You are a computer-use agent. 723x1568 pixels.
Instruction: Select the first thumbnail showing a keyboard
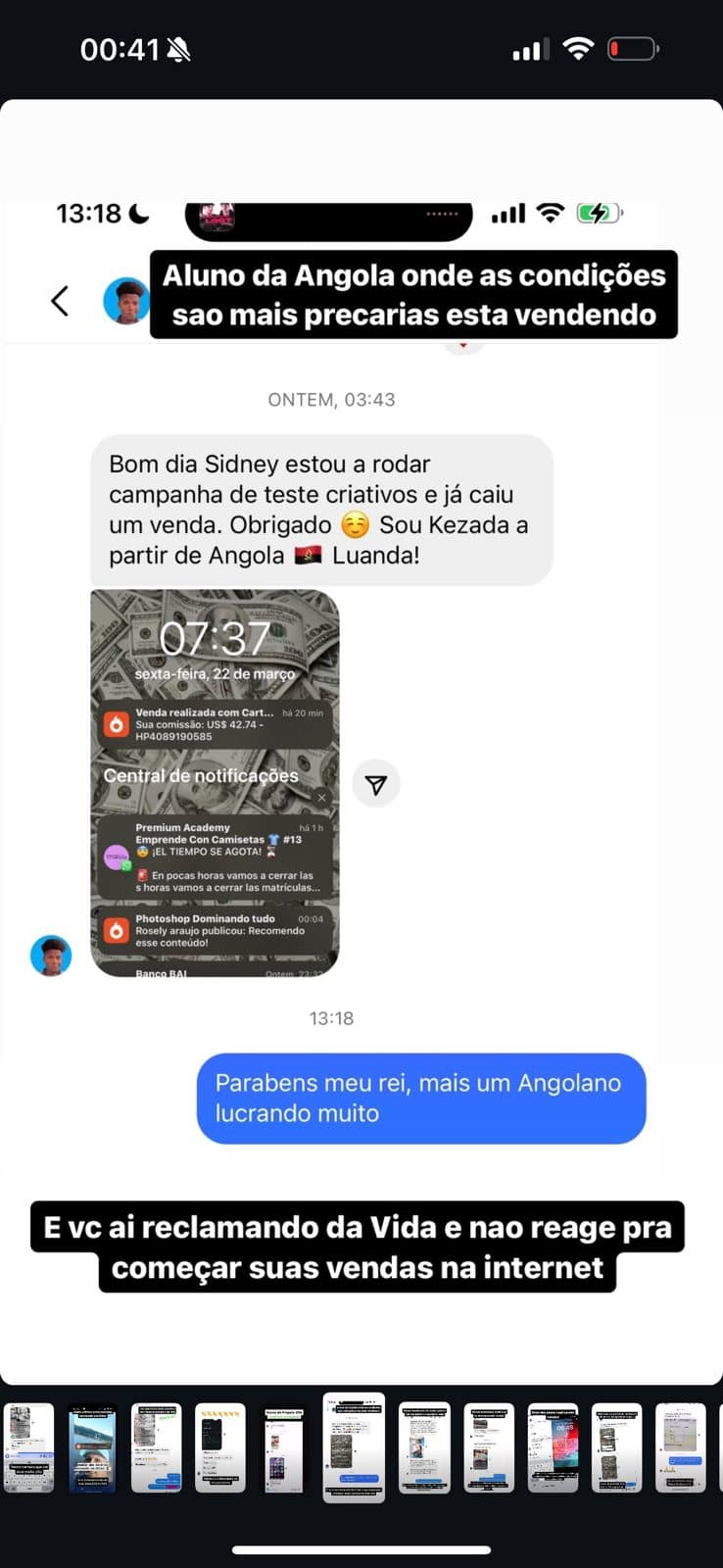pos(29,1447)
